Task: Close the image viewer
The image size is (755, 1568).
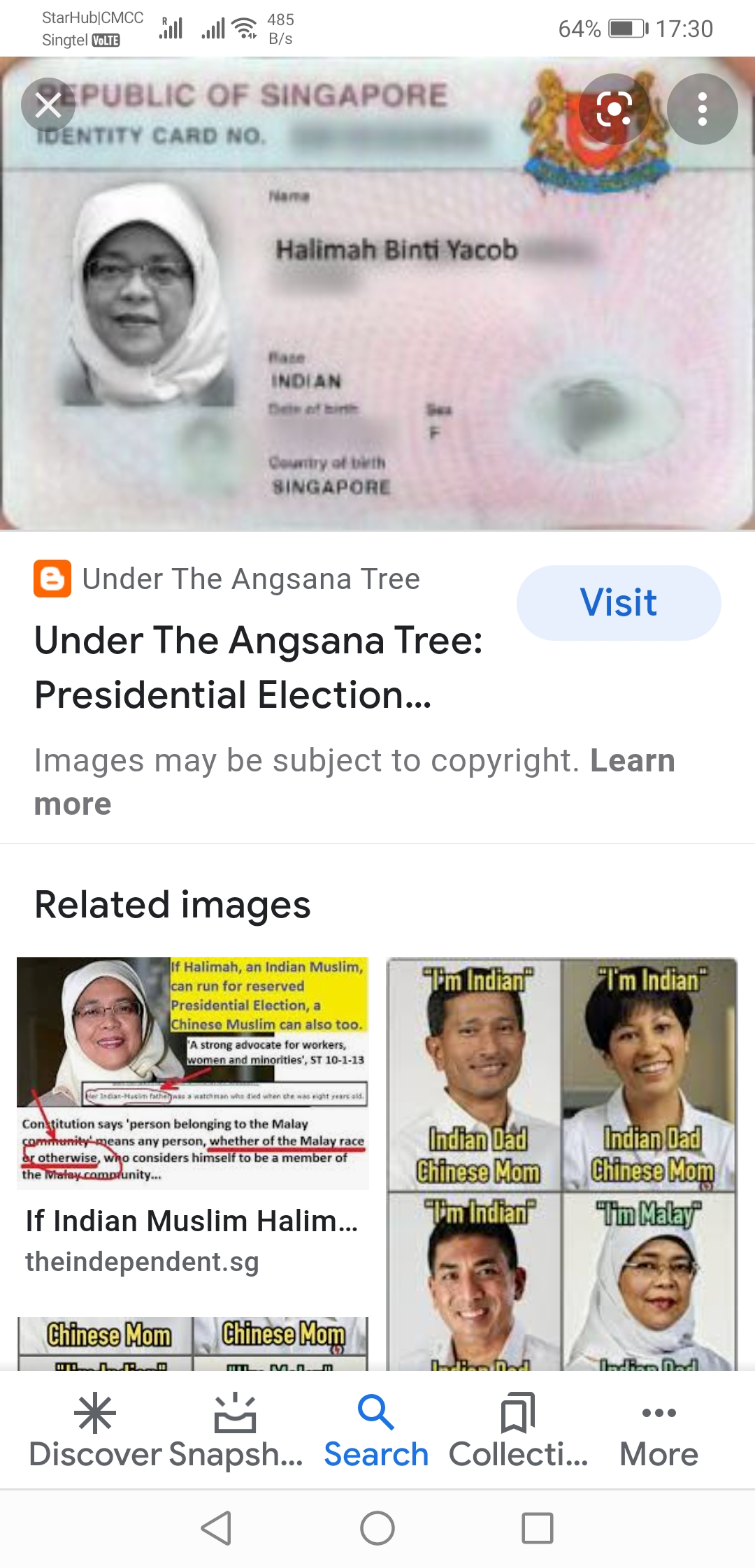Action: [x=48, y=107]
